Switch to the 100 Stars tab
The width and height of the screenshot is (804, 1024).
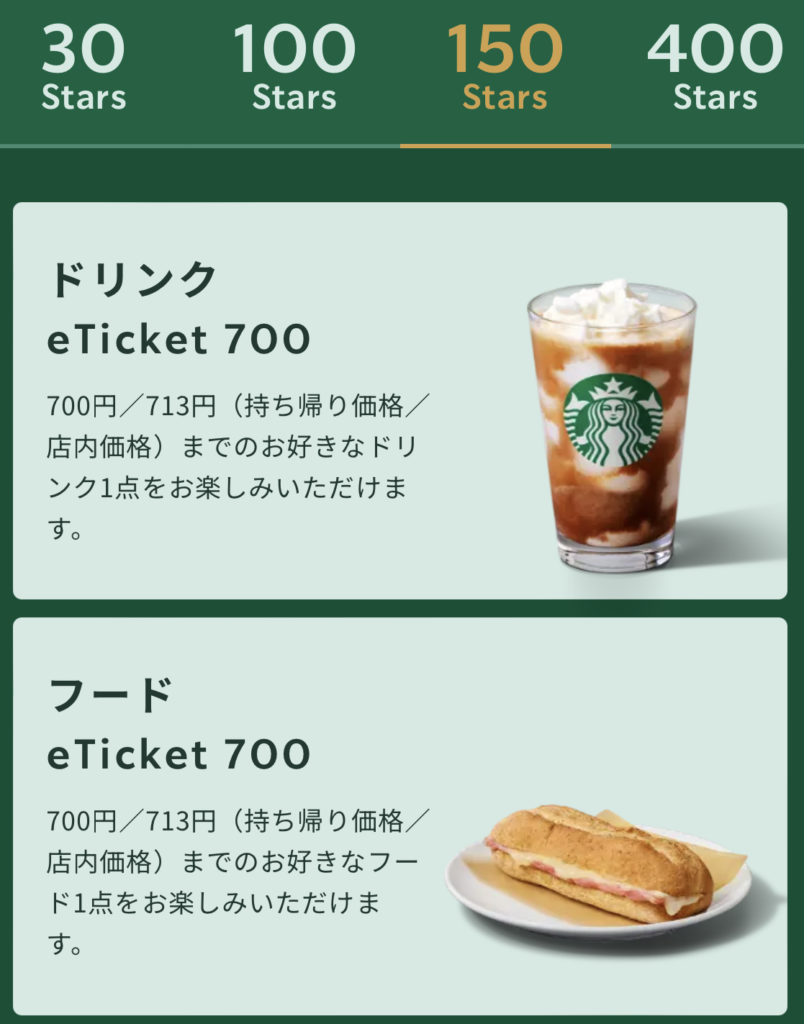294,68
